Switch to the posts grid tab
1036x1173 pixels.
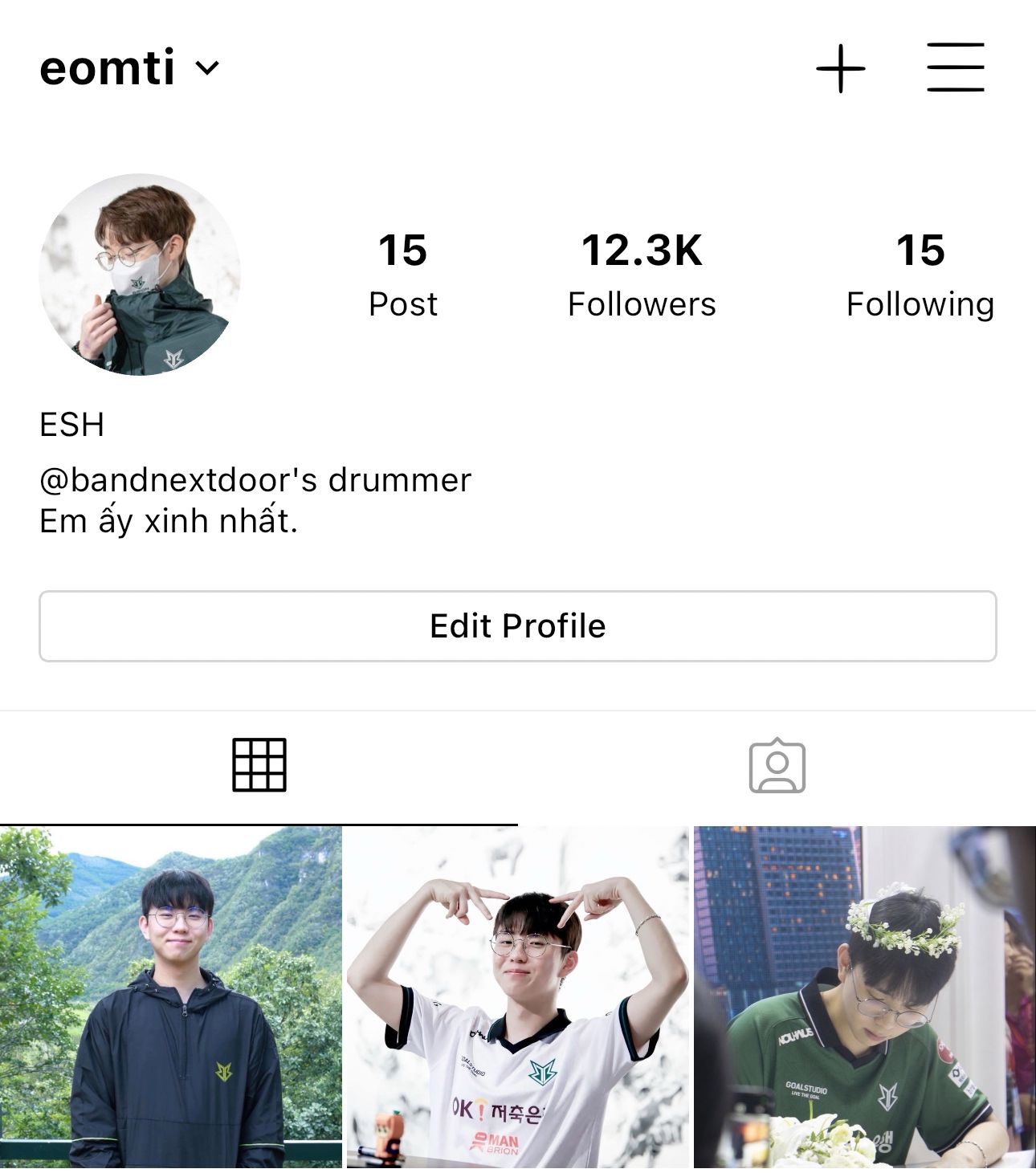pos(259,765)
